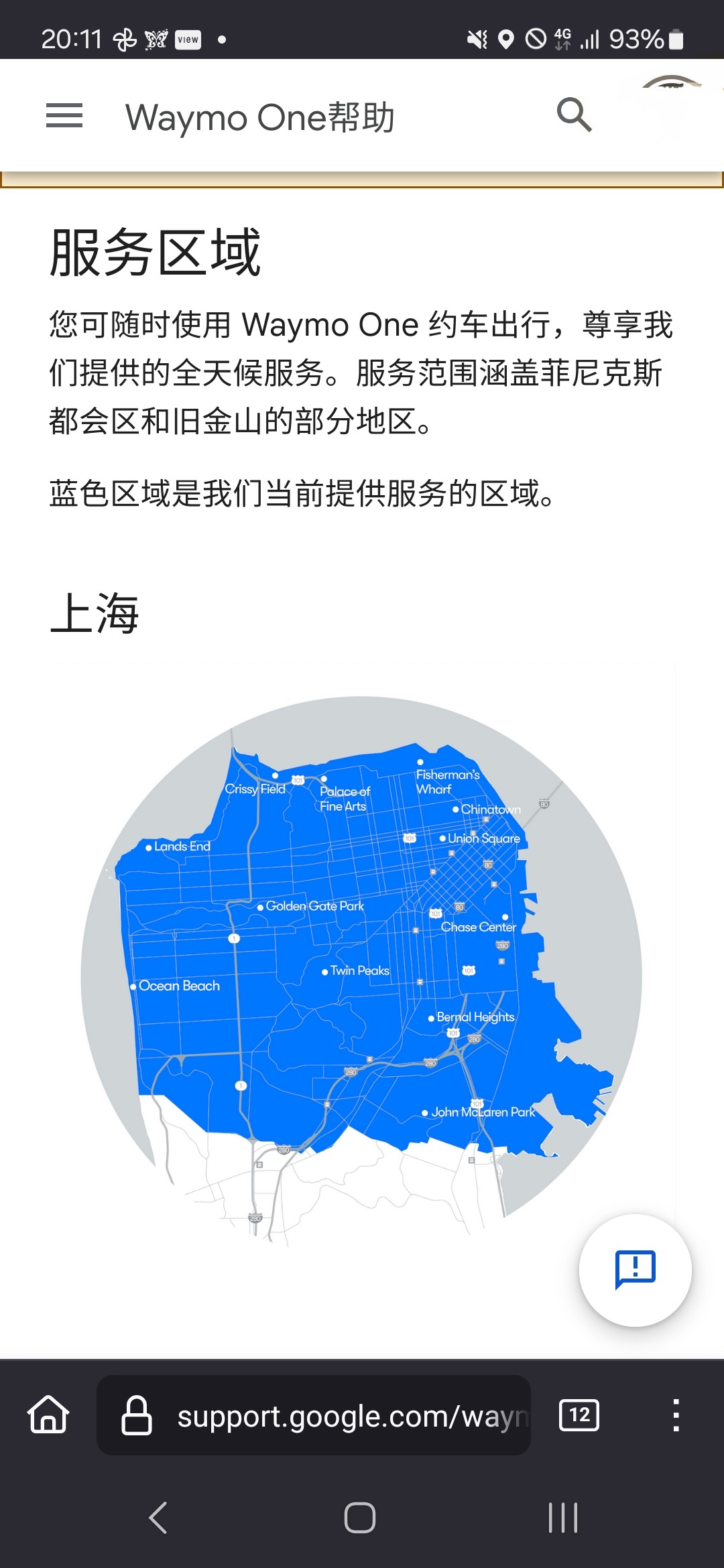Image resolution: width=724 pixels, height=1568 pixels.
Task: Open the tab switcher showing 12 tabs
Action: coord(579,1415)
